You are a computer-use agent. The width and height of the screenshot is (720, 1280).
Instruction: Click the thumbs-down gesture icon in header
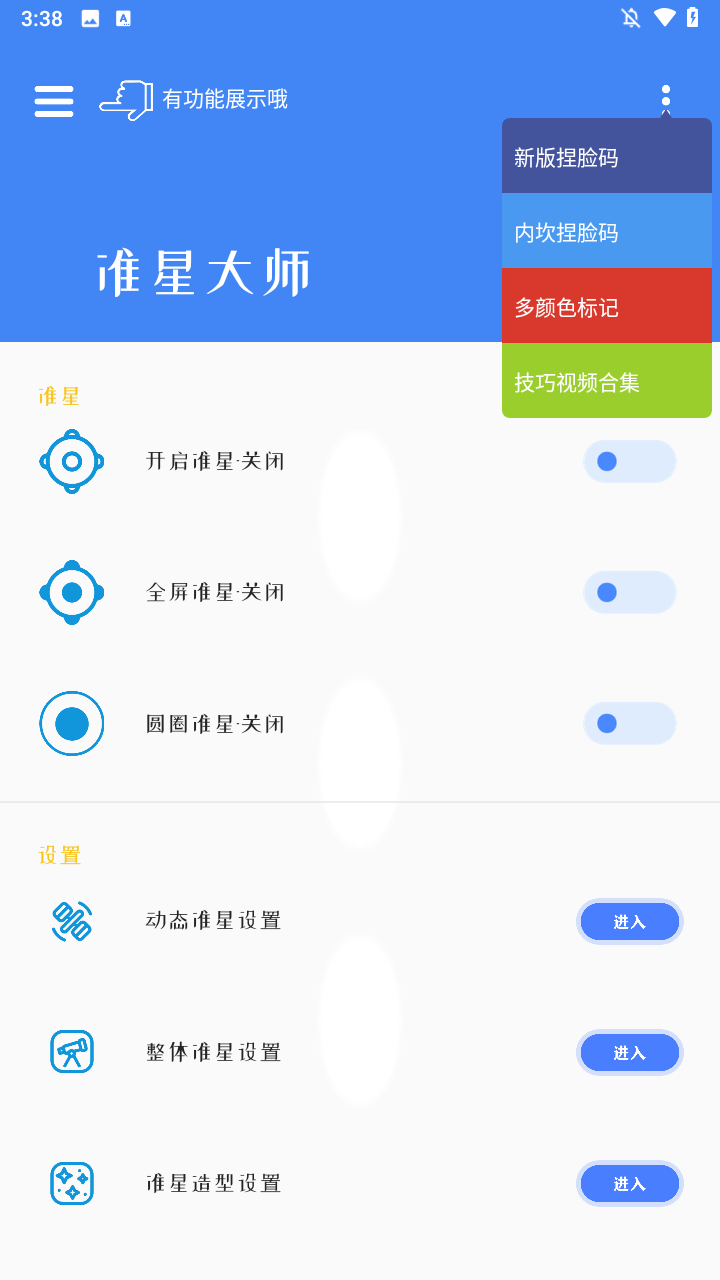124,99
